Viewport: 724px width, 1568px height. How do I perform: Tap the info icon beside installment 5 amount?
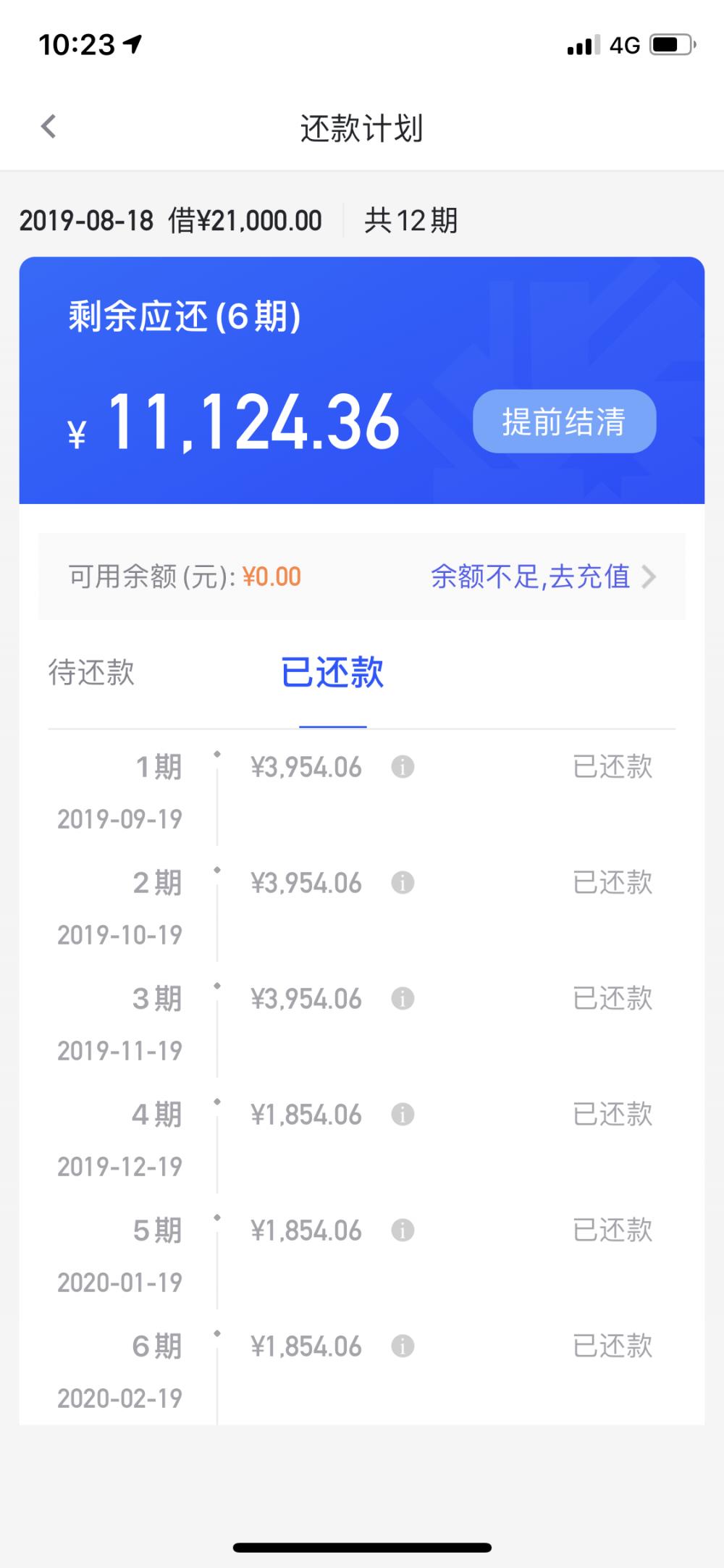tap(404, 1230)
